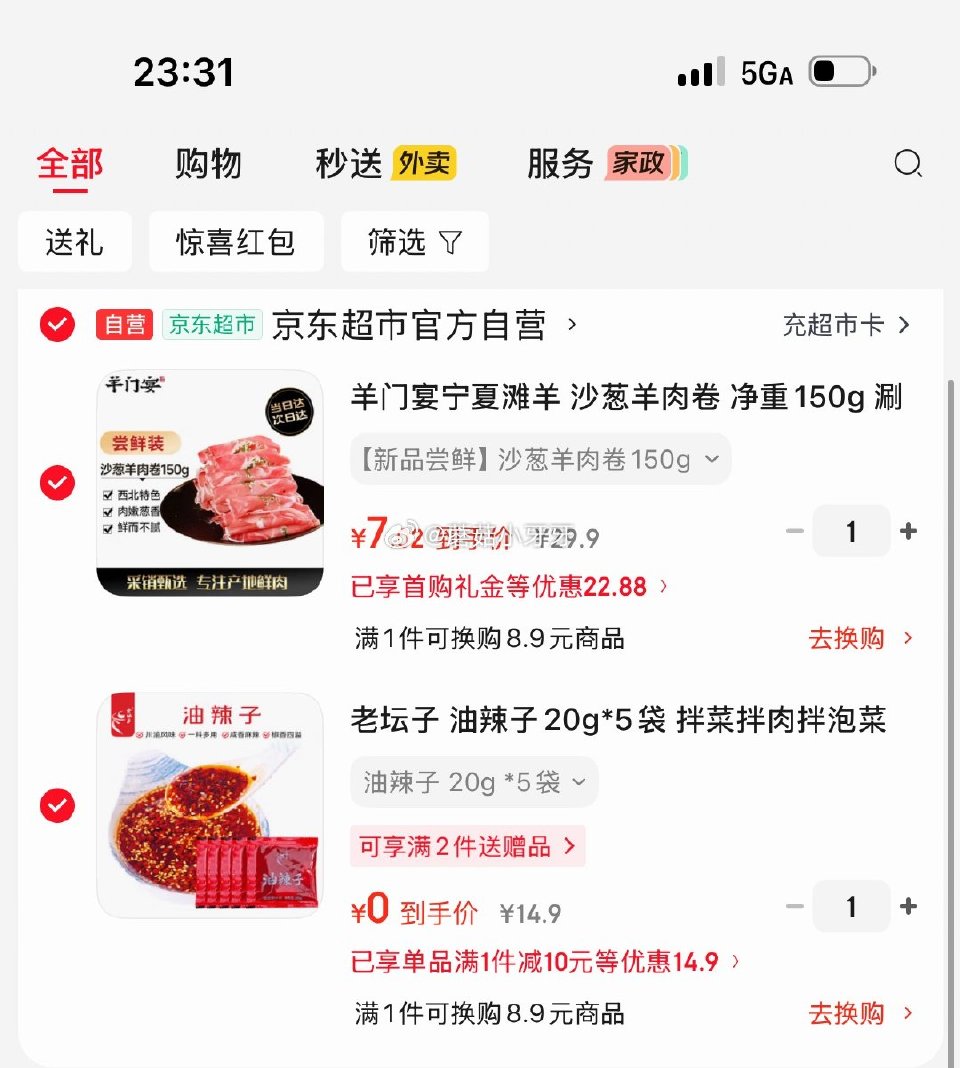This screenshot has height=1068, width=960.
Task: Switch to the 秒送 tab
Action: (x=350, y=163)
